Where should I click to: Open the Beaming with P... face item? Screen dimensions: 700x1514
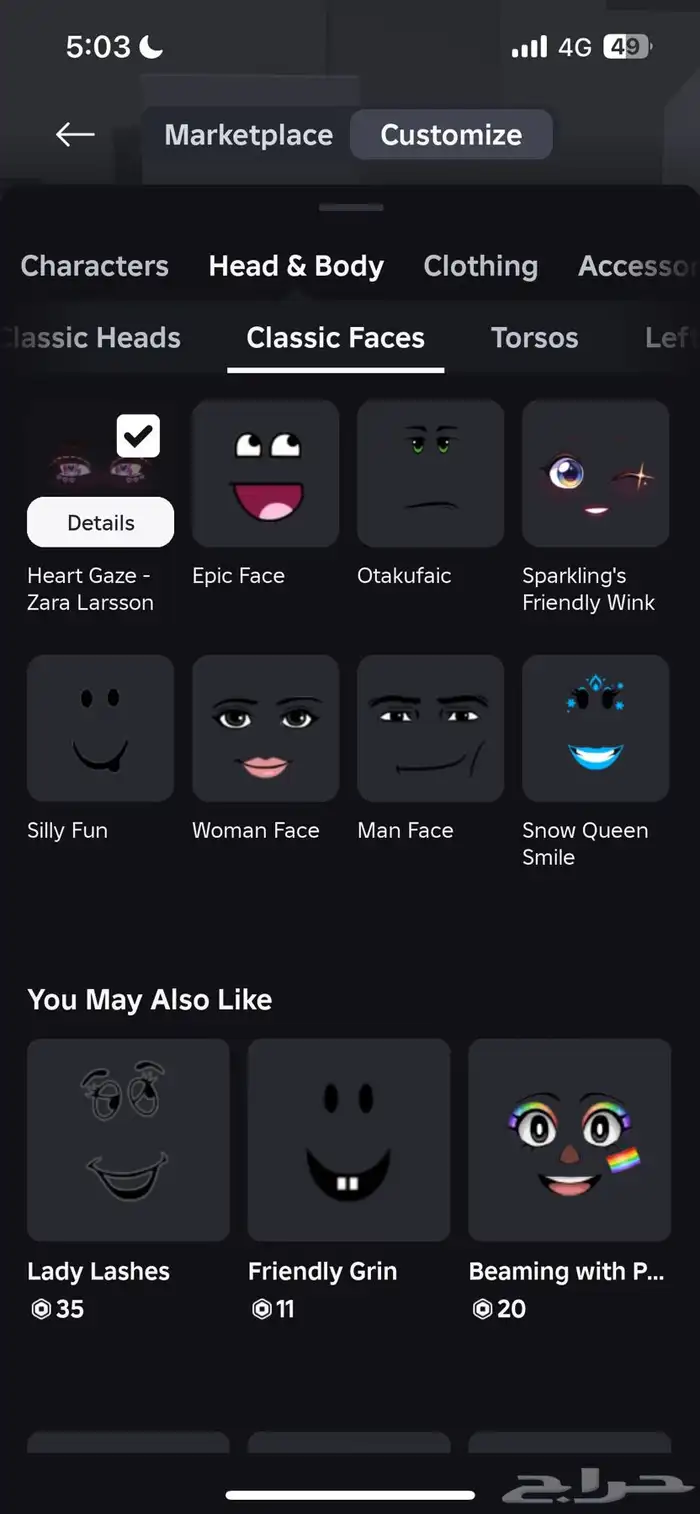click(x=569, y=1140)
